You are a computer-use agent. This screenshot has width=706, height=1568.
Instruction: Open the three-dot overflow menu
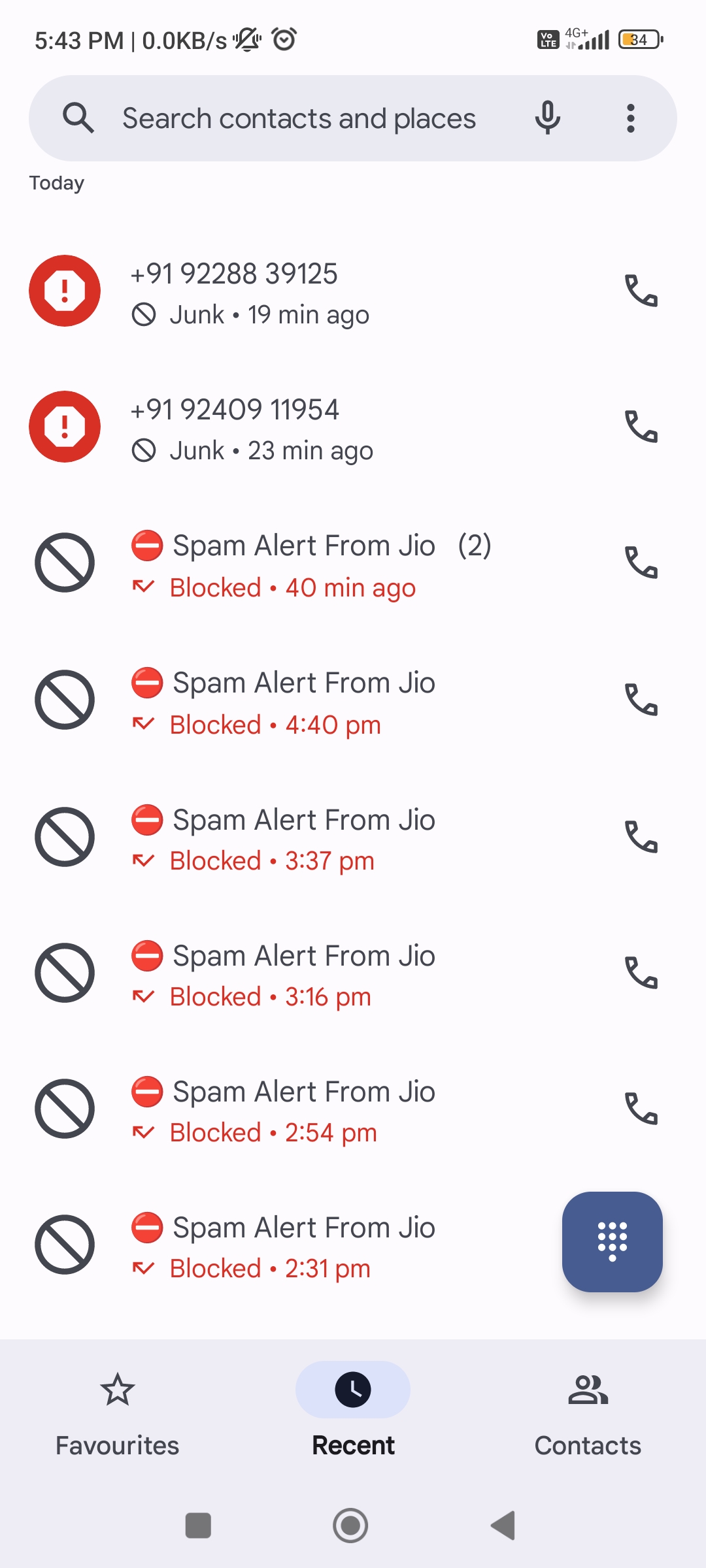point(630,118)
